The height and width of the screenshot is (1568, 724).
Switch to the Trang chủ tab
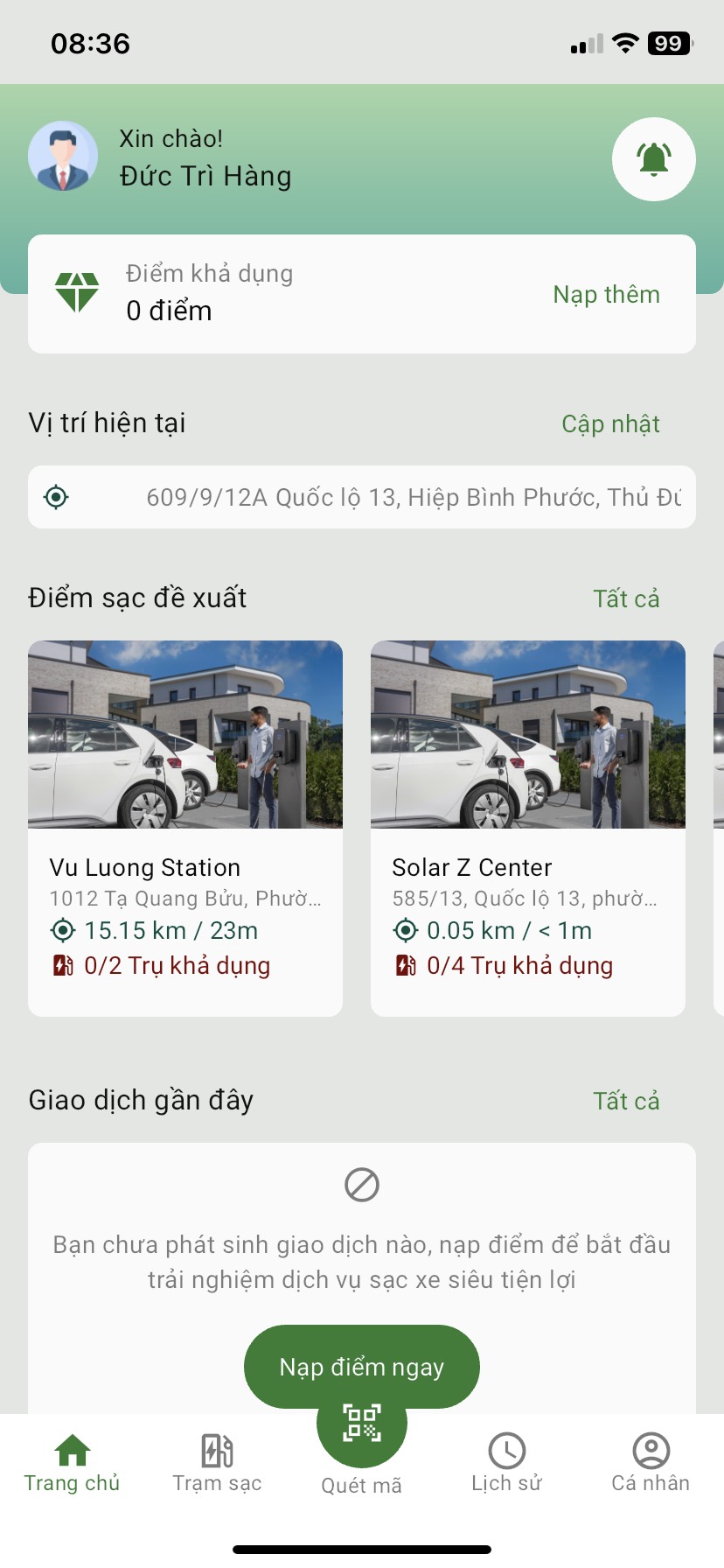72,1463
